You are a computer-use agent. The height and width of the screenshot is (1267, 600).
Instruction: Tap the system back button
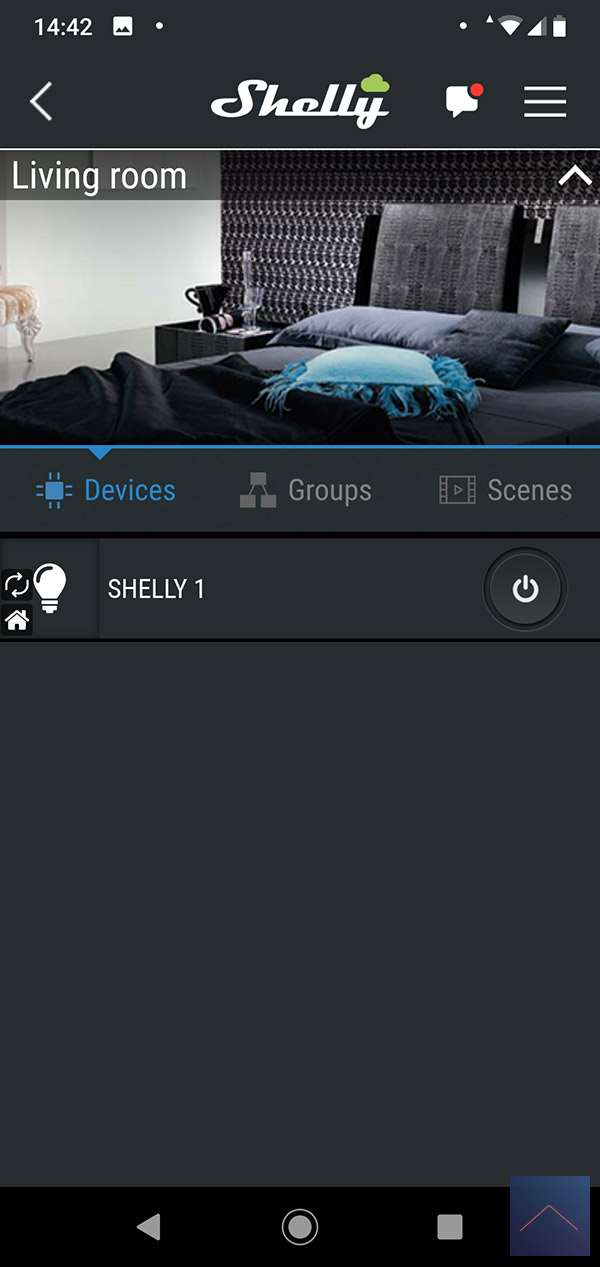tap(149, 1226)
